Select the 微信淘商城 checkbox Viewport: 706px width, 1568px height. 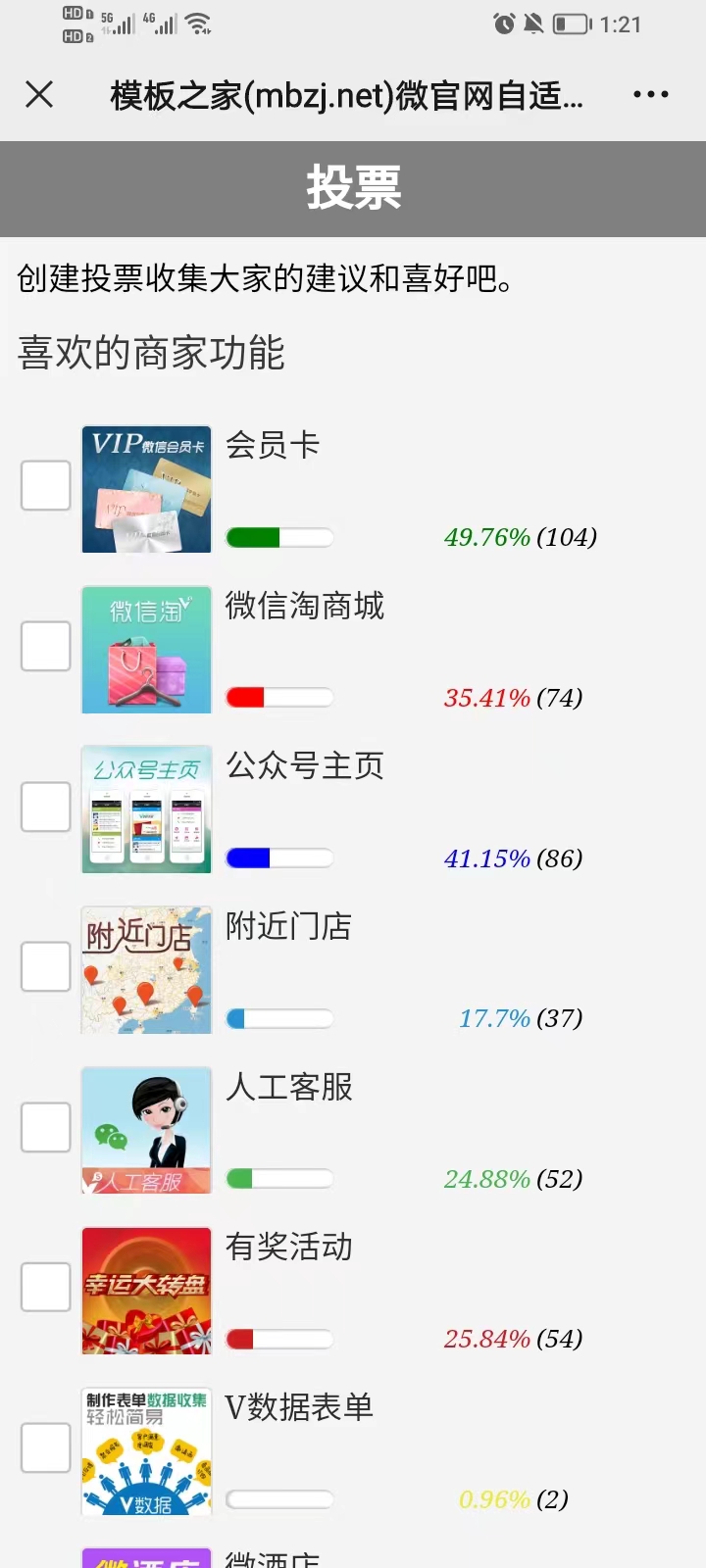(x=46, y=646)
